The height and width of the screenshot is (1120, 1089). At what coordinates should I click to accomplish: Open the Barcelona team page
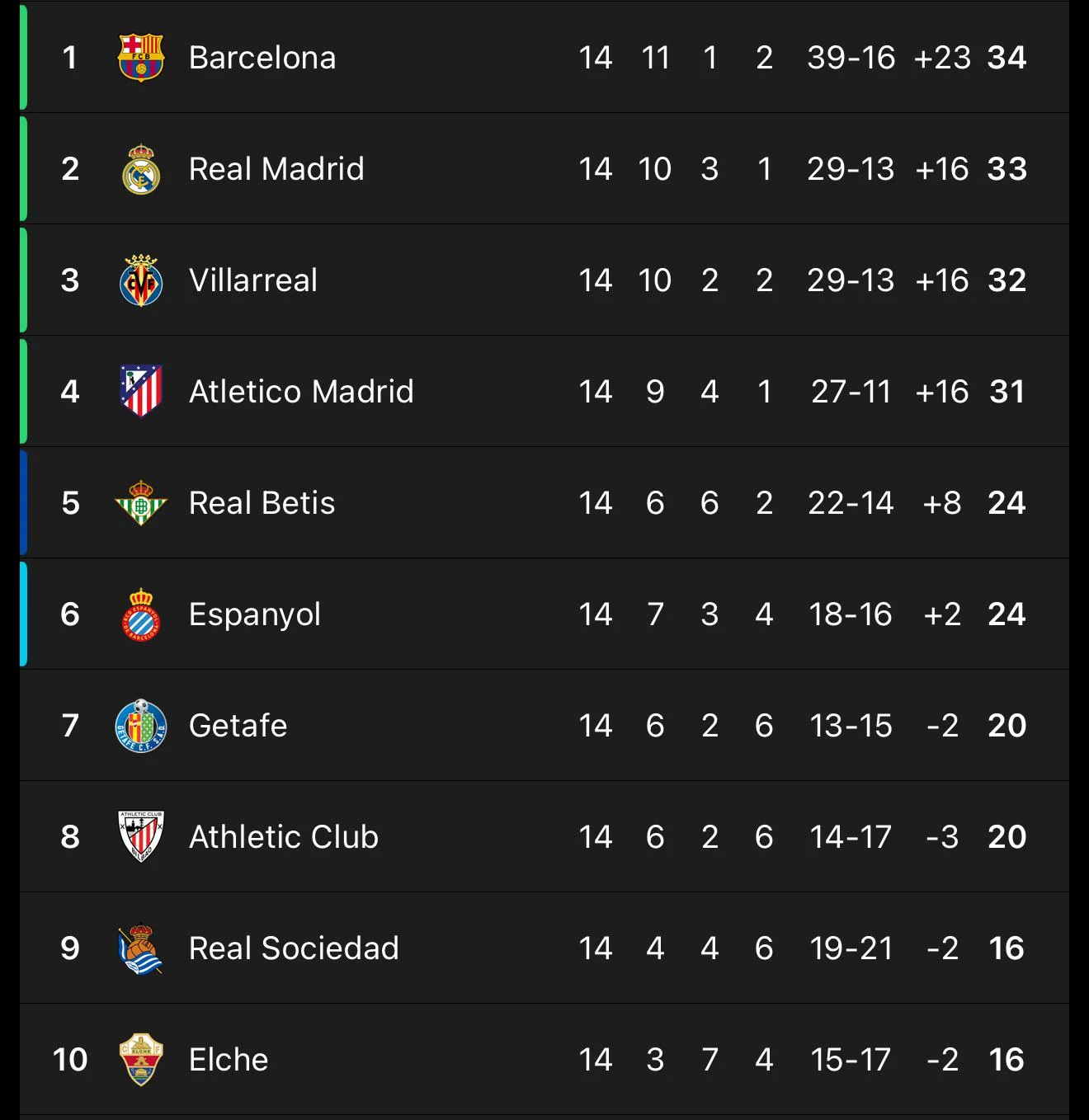[x=262, y=57]
